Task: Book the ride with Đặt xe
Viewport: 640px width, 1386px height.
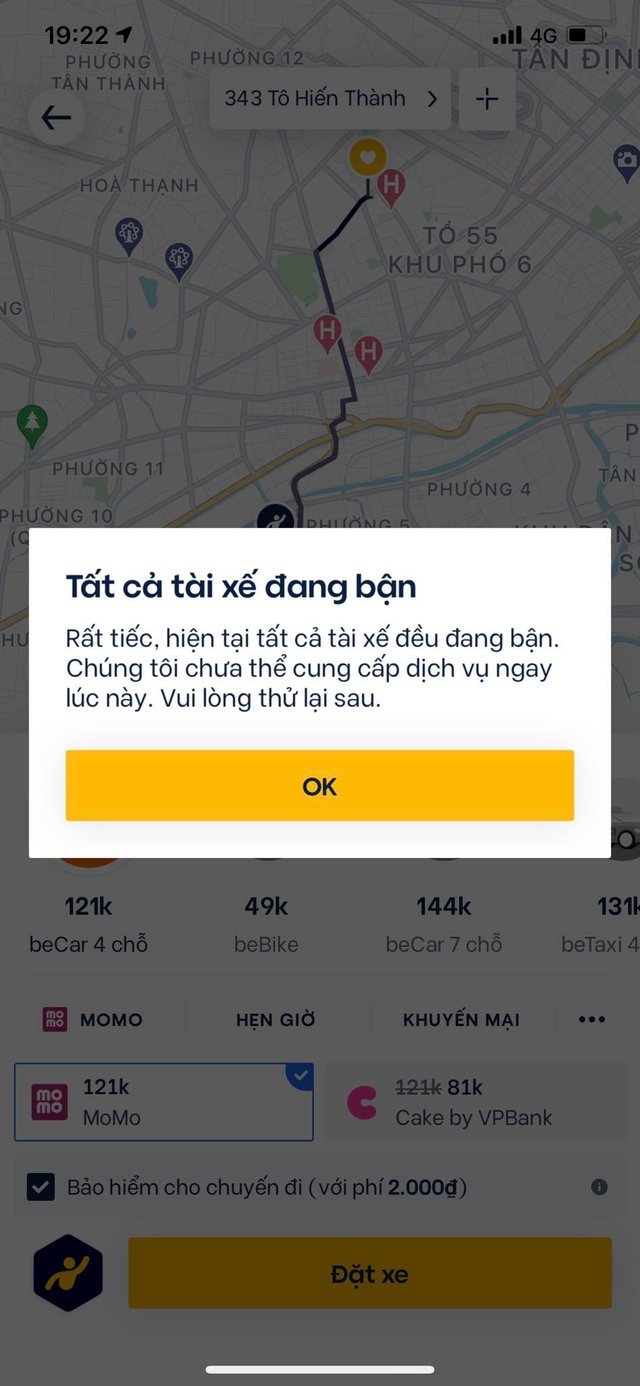Action: pyautogui.click(x=370, y=1274)
